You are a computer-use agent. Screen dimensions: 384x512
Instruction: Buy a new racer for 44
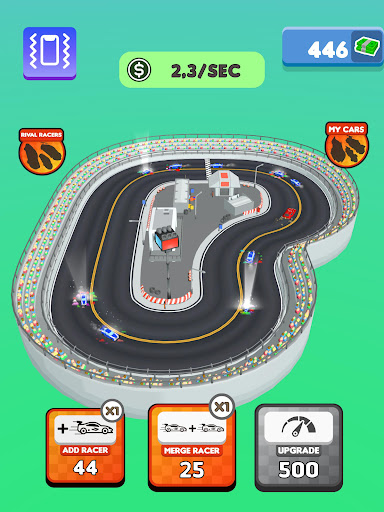point(85,447)
